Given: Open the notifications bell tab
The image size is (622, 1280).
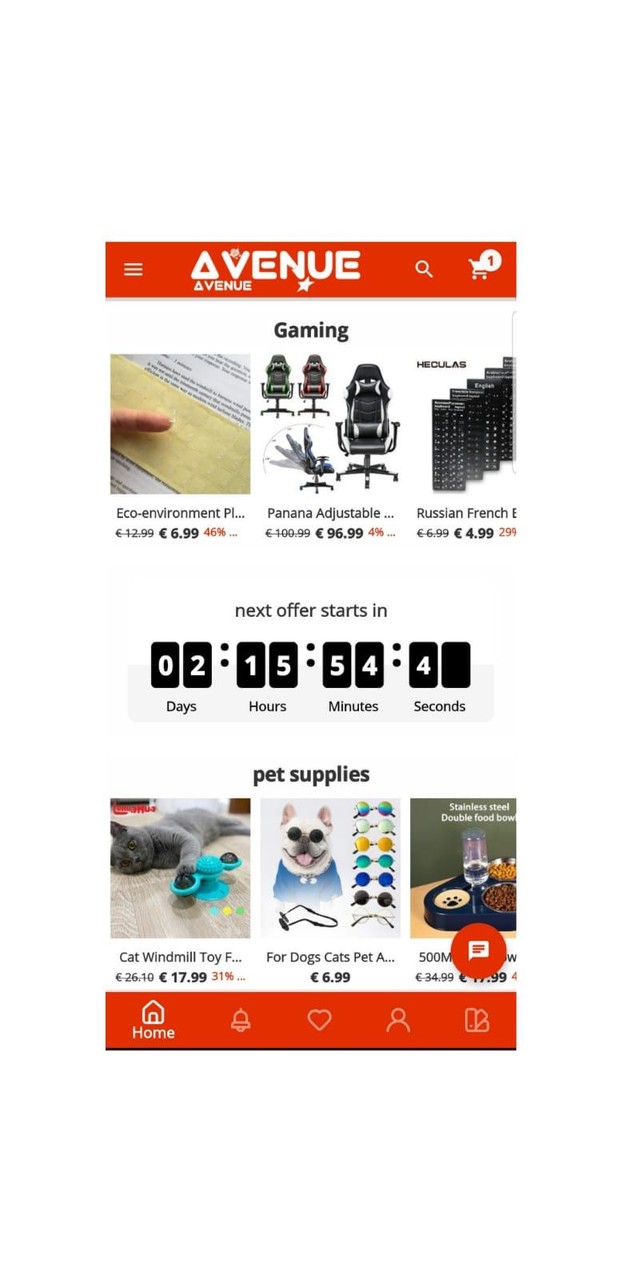Looking at the screenshot, I should pos(241,1020).
